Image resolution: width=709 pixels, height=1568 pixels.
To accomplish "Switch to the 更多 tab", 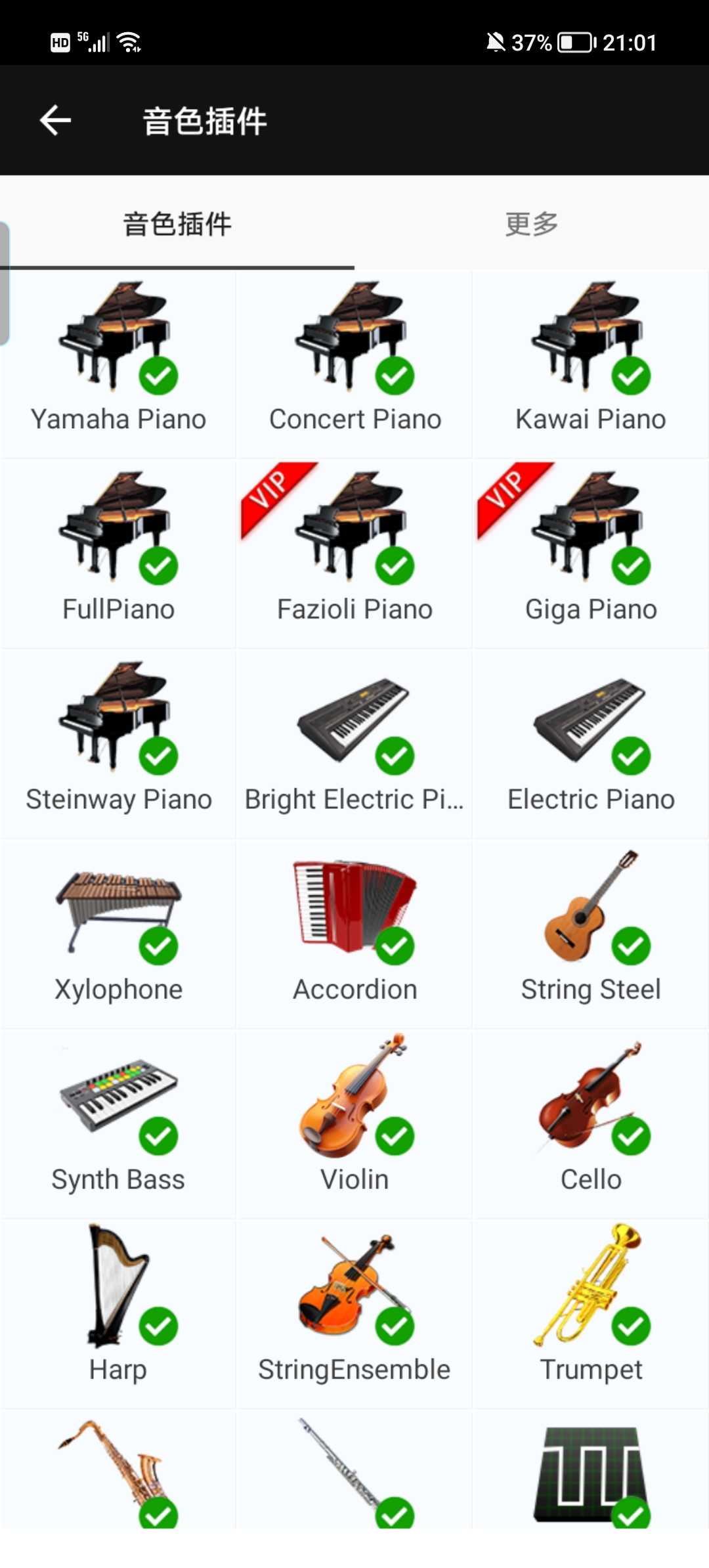I will 532,224.
